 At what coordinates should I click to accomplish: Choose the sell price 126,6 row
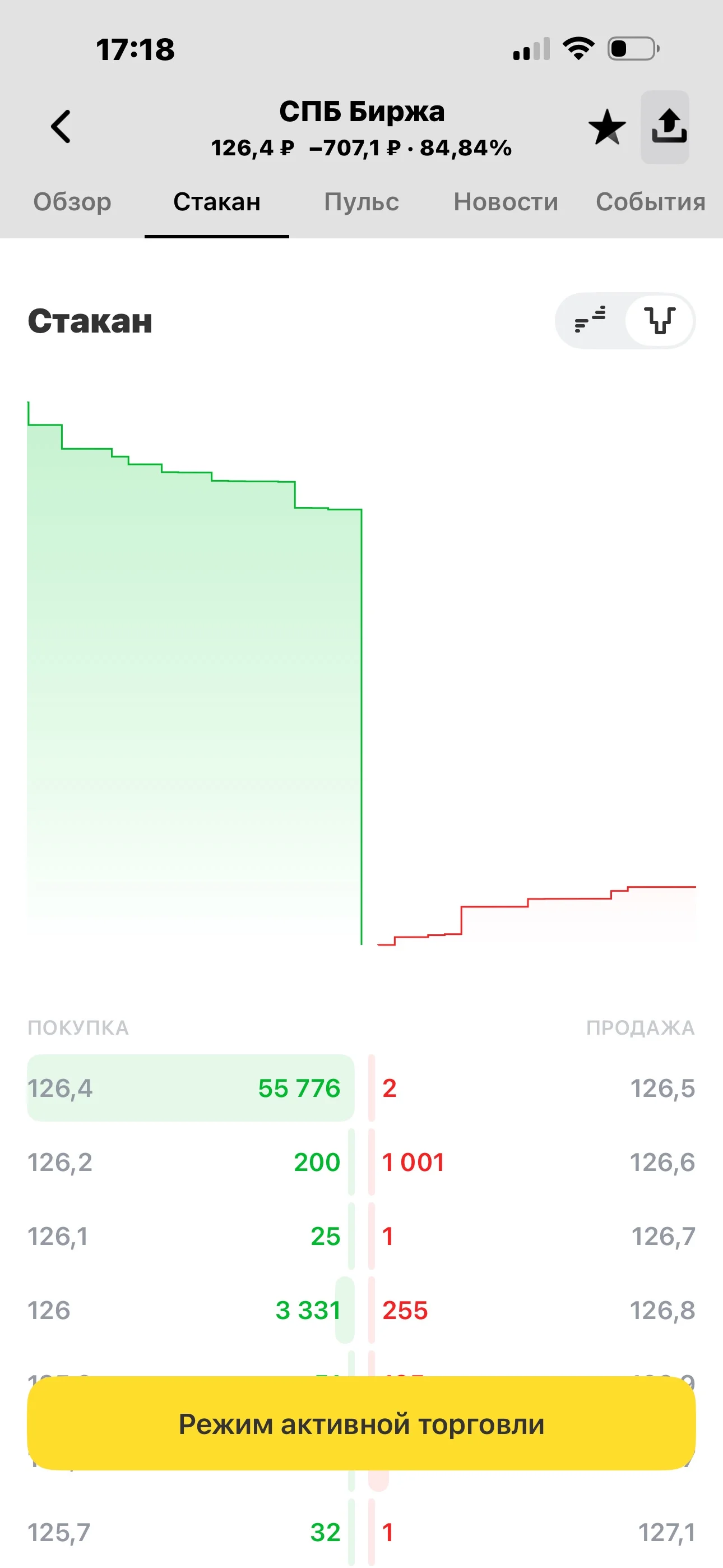532,1162
